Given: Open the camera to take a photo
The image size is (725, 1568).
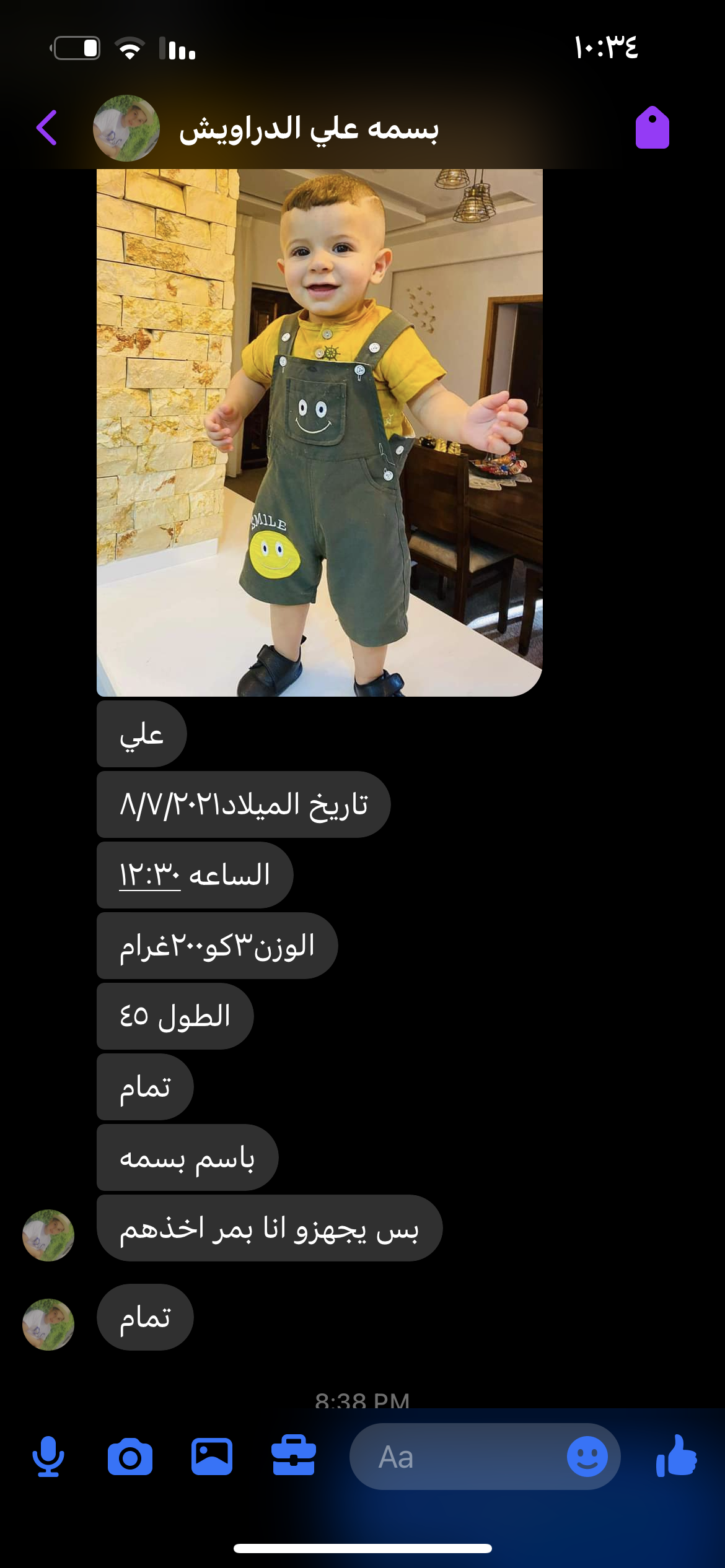Looking at the screenshot, I should 130,1457.
